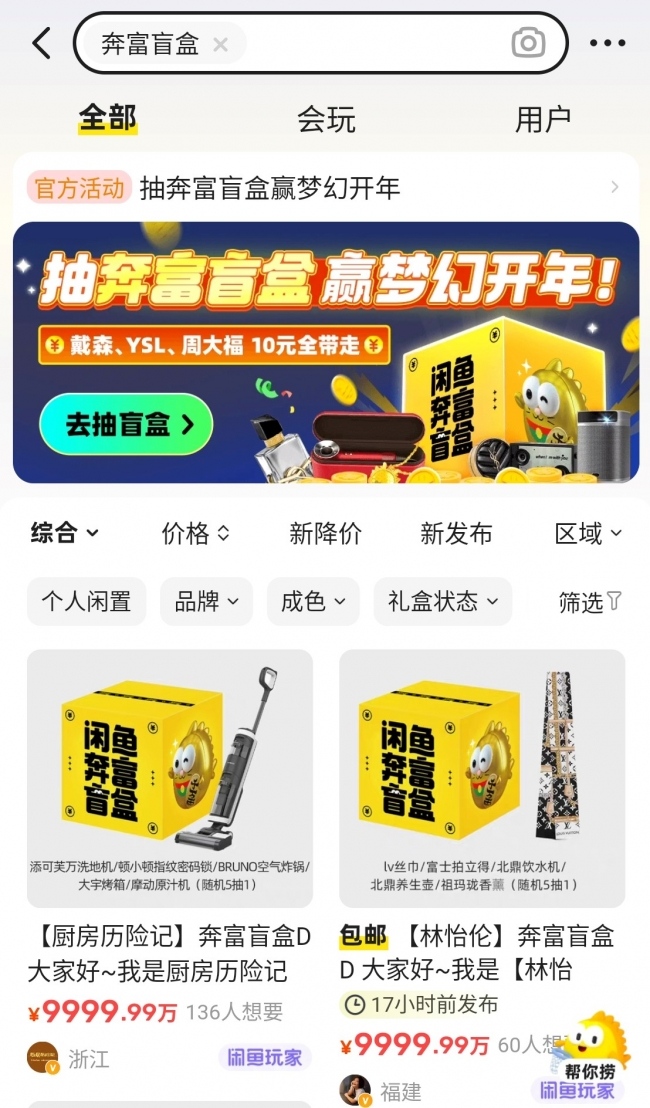Open the three-dot overflow menu

click(x=607, y=43)
